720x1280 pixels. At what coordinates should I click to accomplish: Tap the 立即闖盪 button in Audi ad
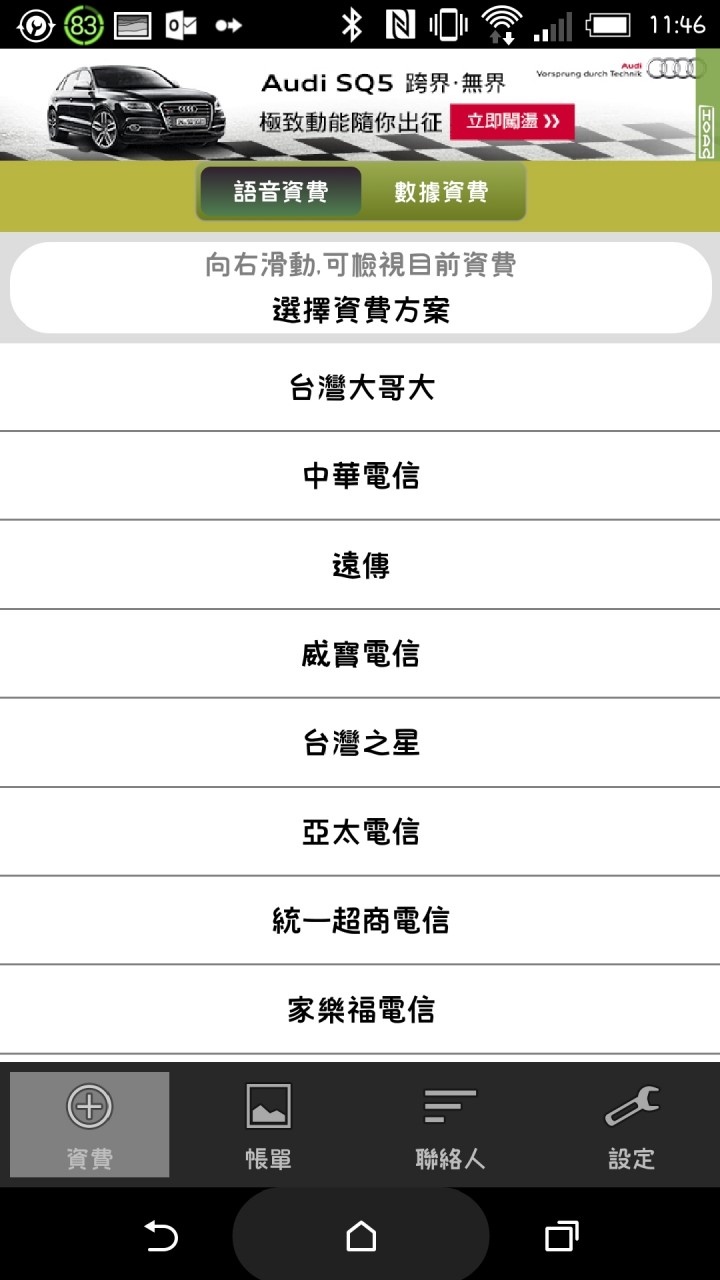coord(512,121)
